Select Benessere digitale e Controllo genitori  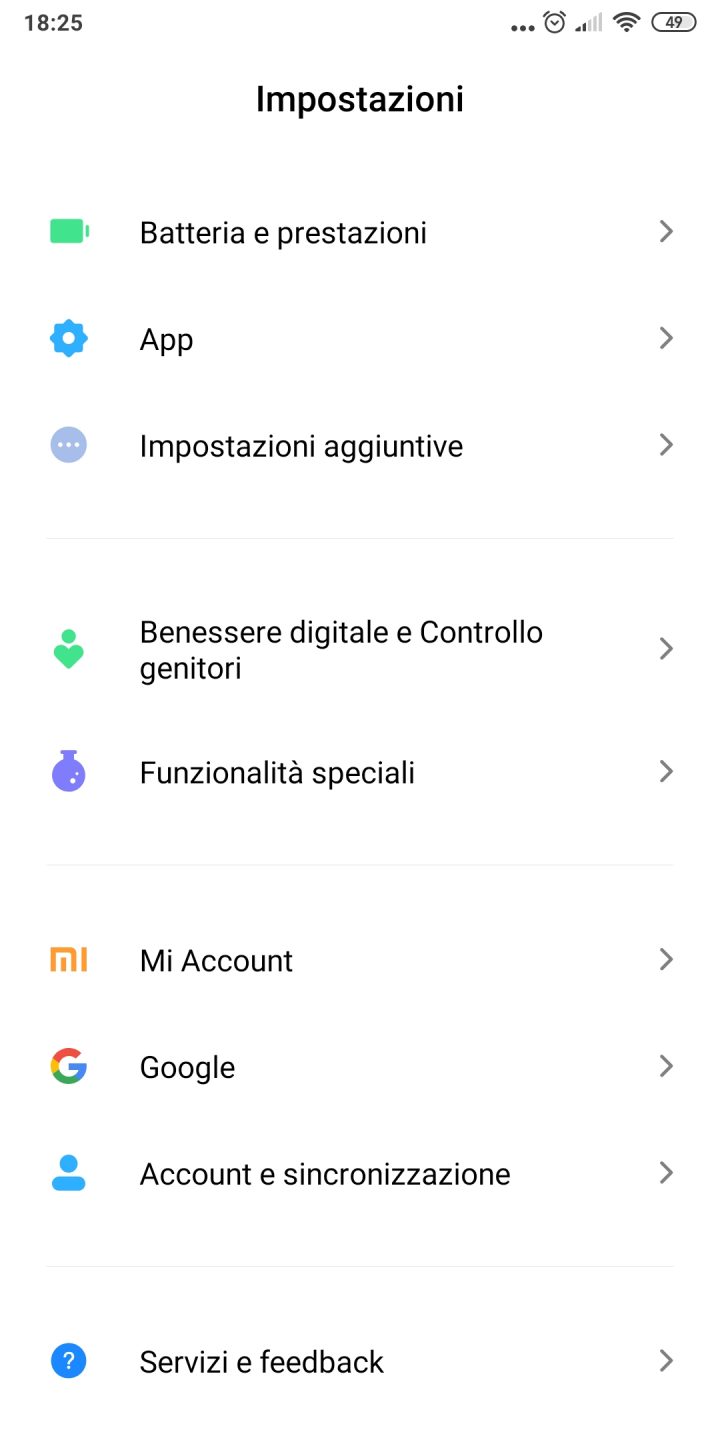click(x=341, y=650)
